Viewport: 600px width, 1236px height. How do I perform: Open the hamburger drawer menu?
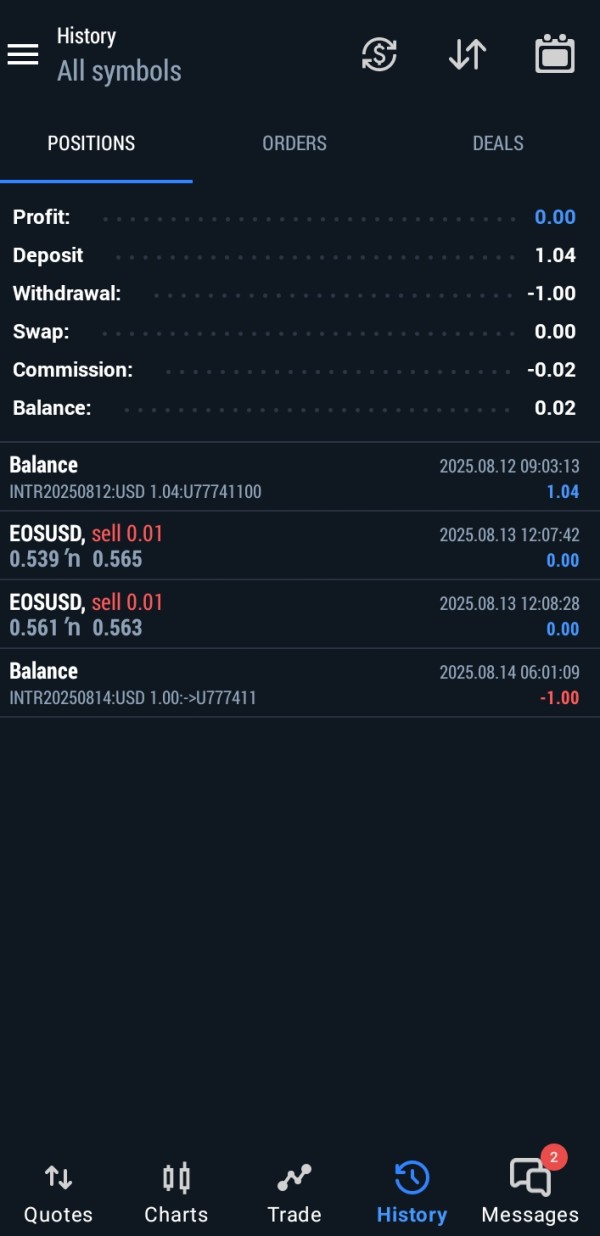23,54
